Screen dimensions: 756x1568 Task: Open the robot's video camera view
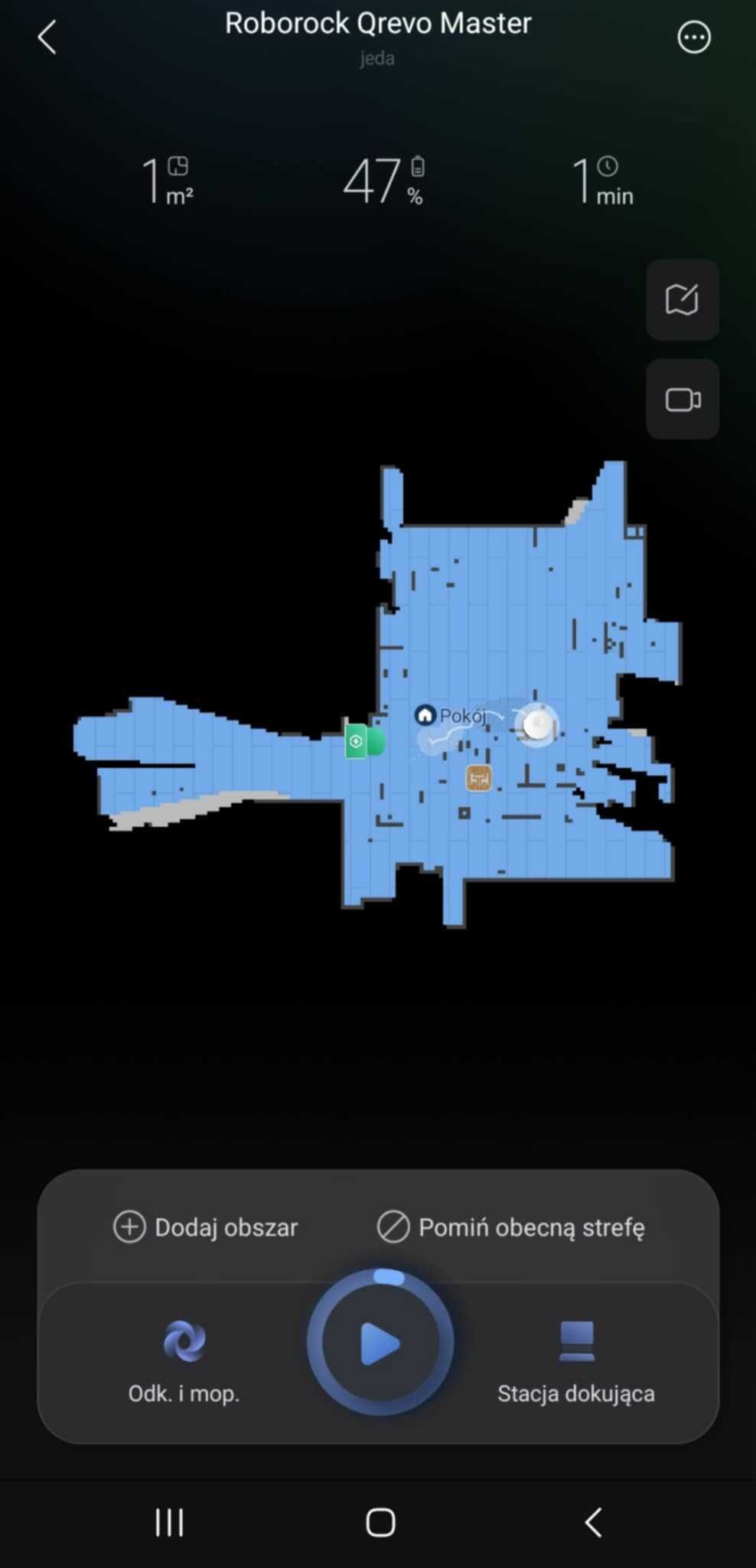tap(682, 400)
